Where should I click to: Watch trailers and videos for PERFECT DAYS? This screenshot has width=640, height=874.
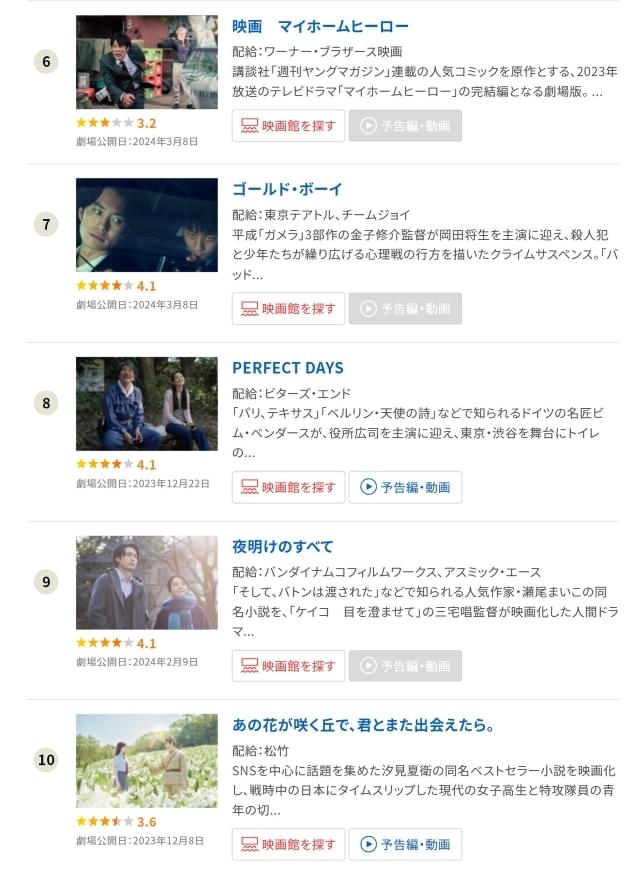[405, 487]
